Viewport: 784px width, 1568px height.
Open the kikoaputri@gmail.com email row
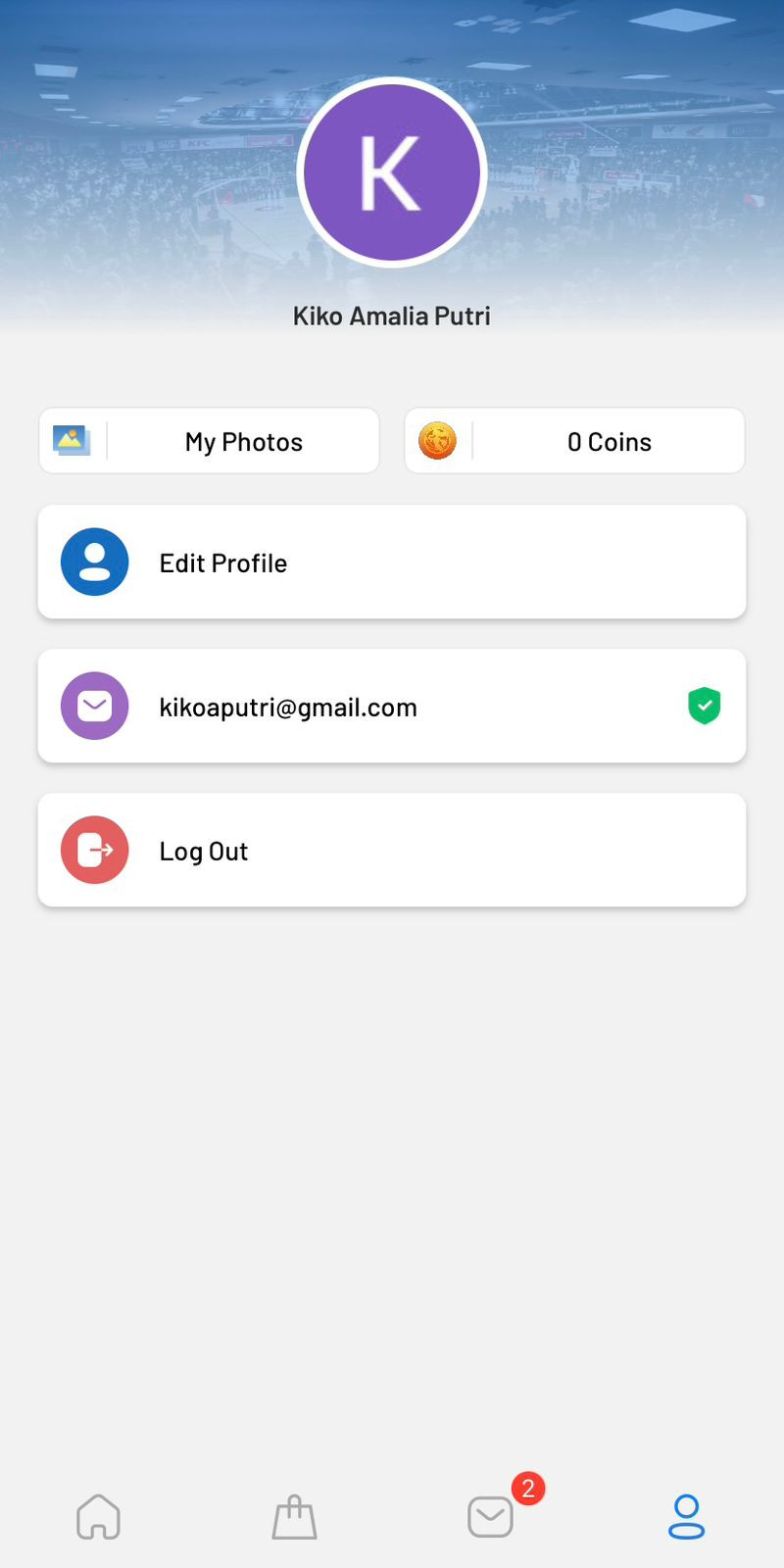coord(392,707)
